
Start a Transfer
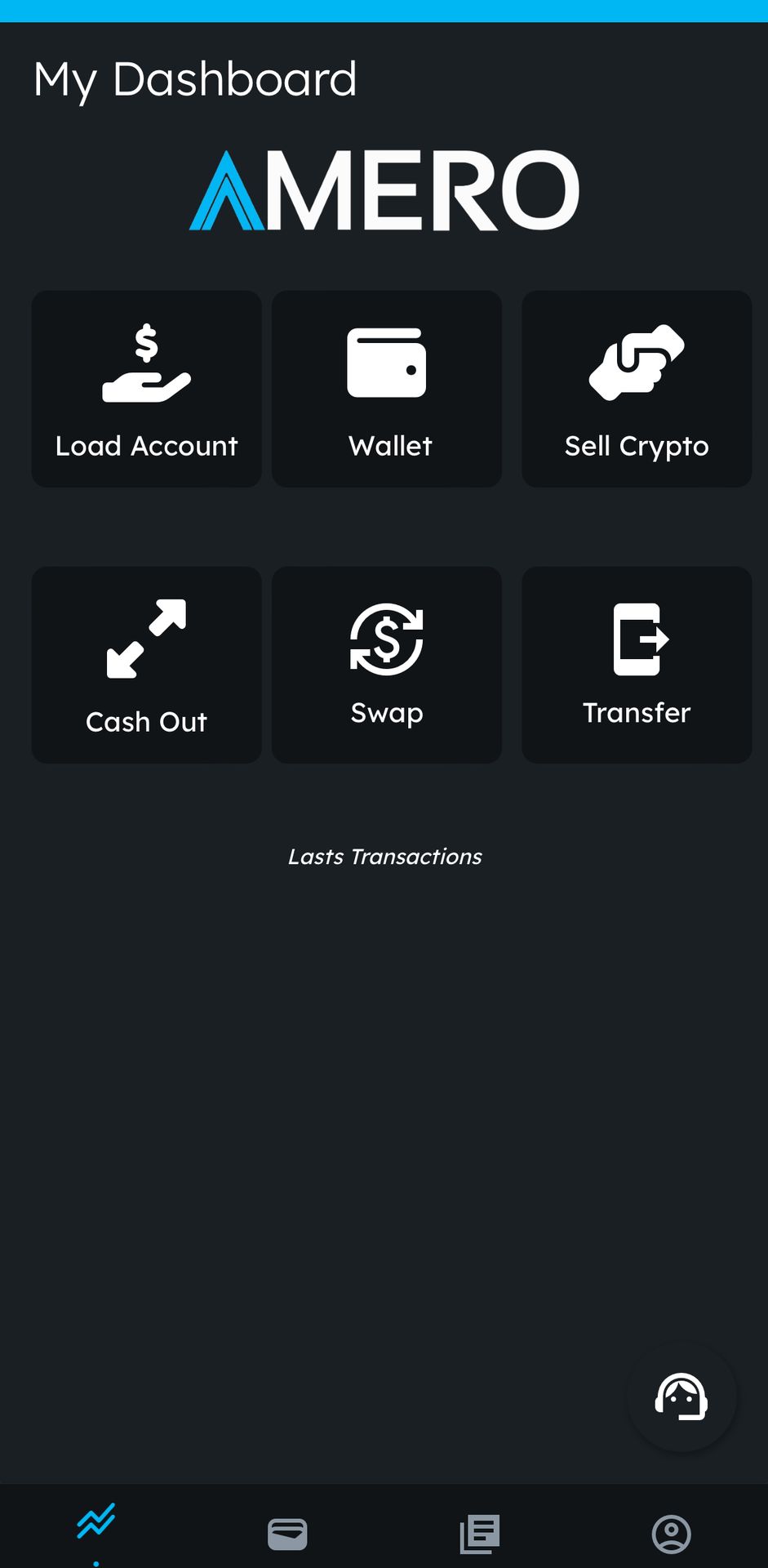637,665
